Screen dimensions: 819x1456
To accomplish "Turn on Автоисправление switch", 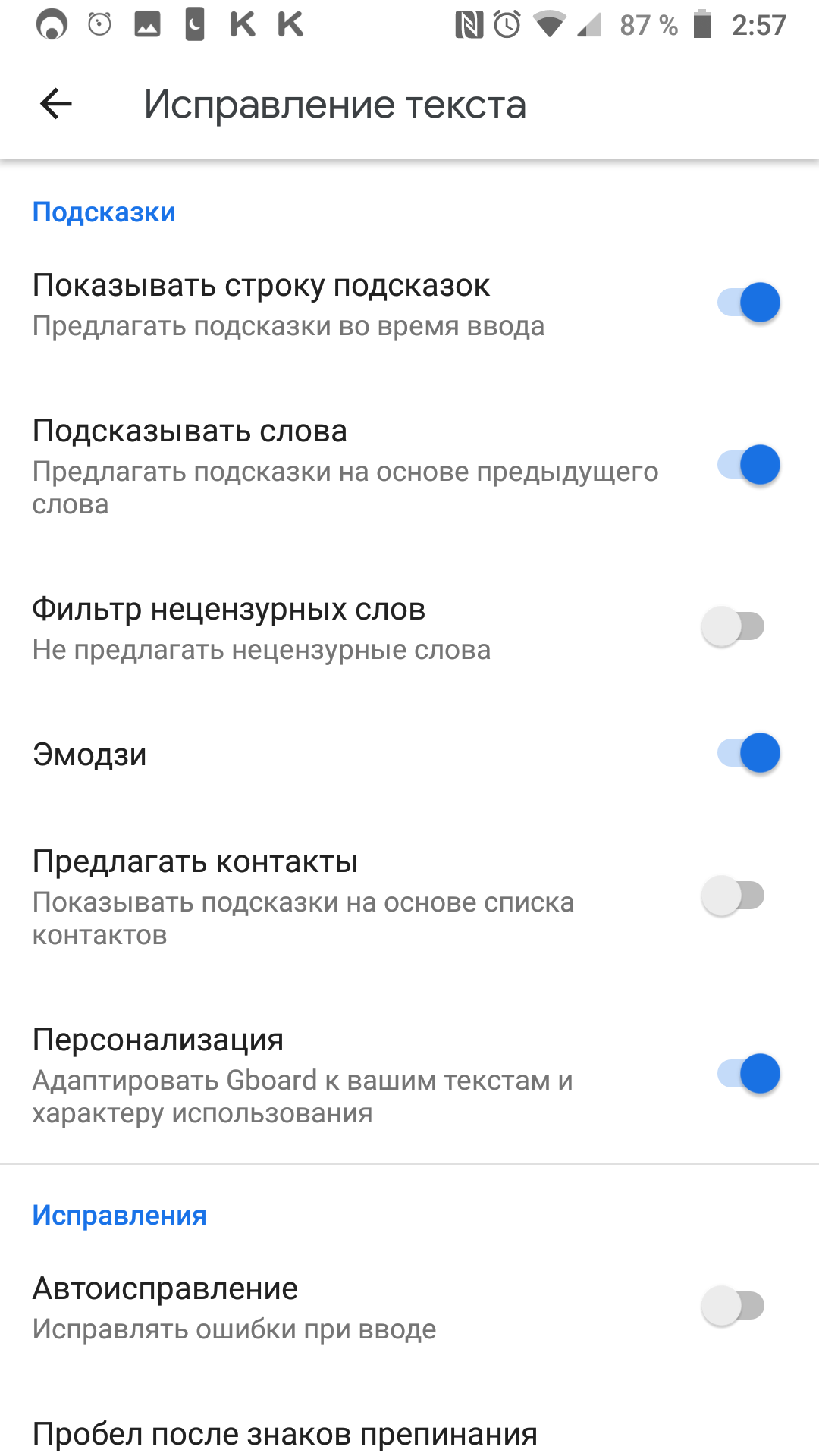I will click(x=733, y=1306).
